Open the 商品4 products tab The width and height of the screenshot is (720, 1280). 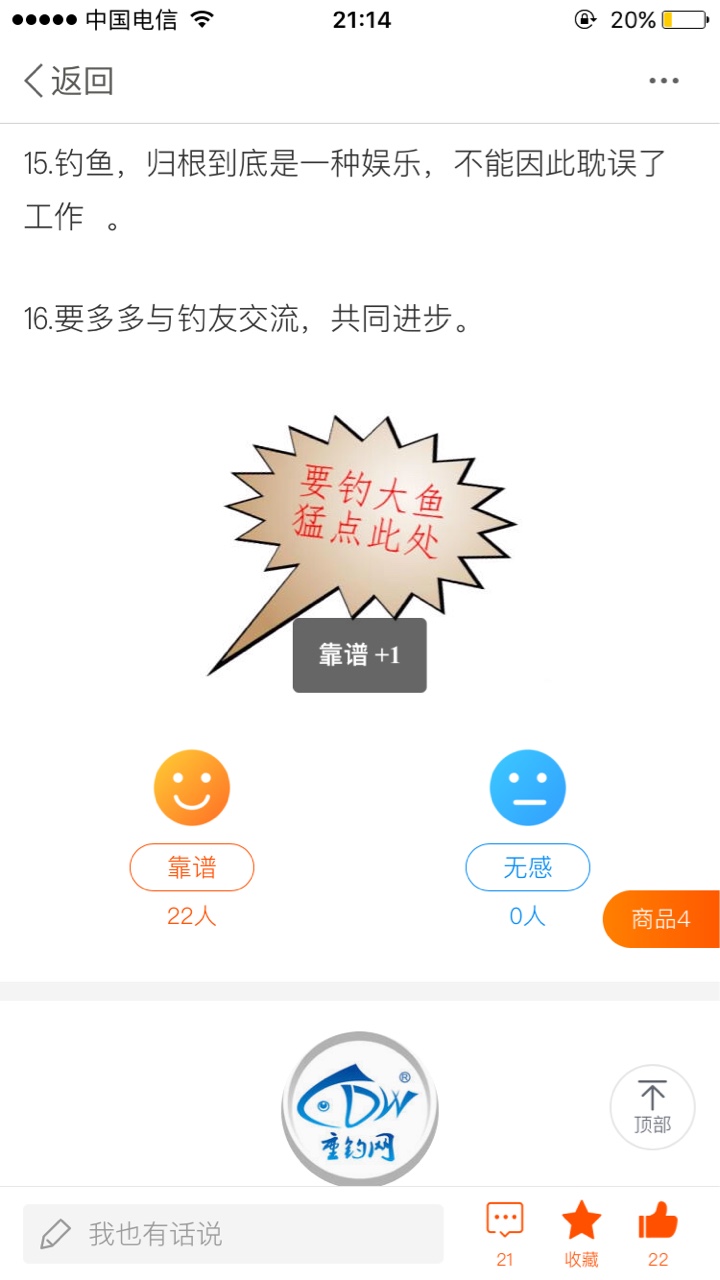[661, 919]
